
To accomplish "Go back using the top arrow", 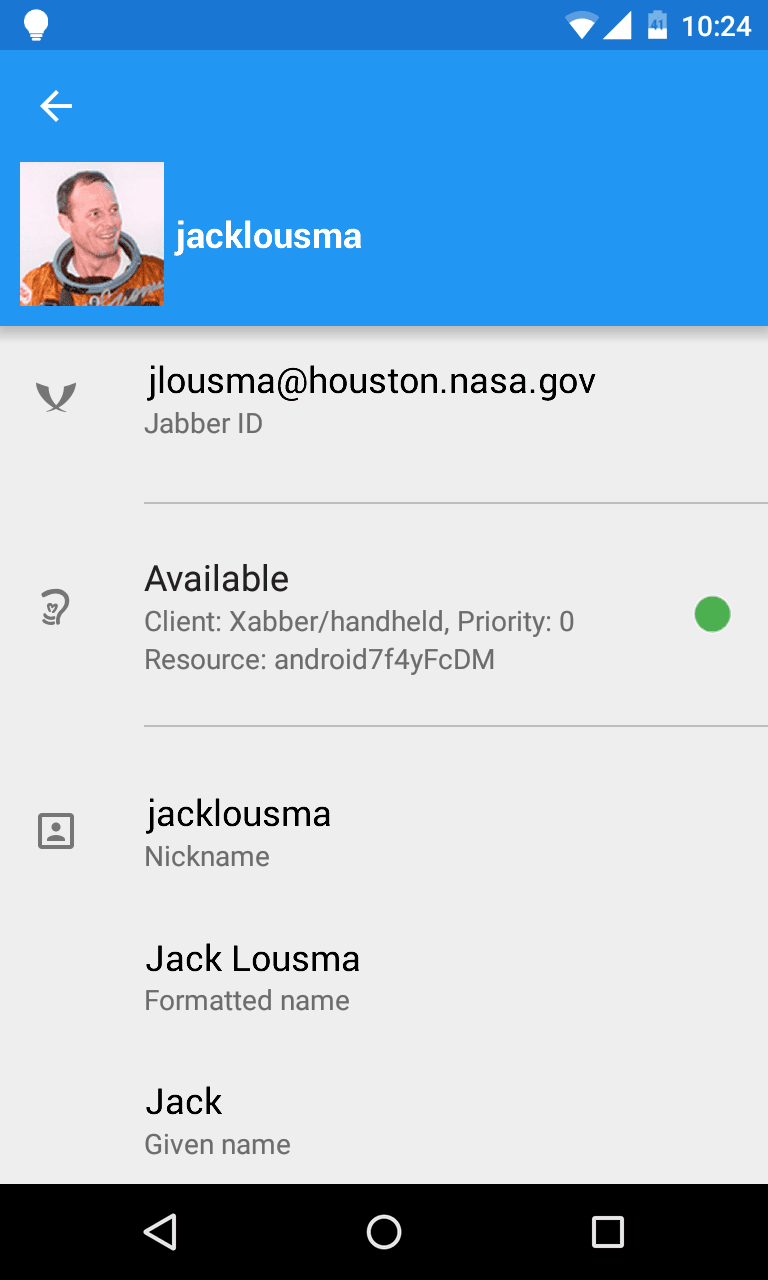I will (56, 106).
